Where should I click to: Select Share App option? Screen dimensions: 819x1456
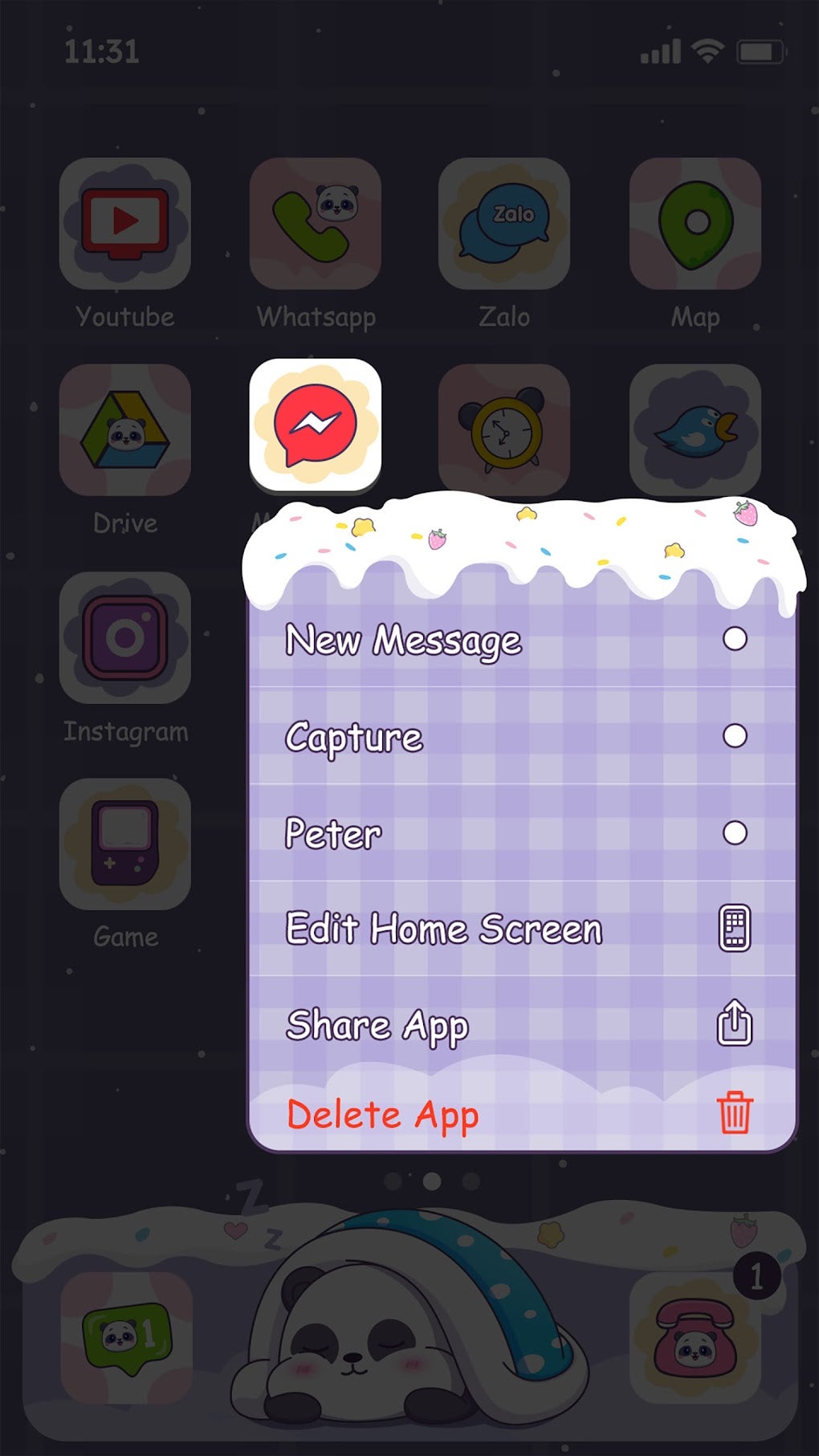point(377,1026)
